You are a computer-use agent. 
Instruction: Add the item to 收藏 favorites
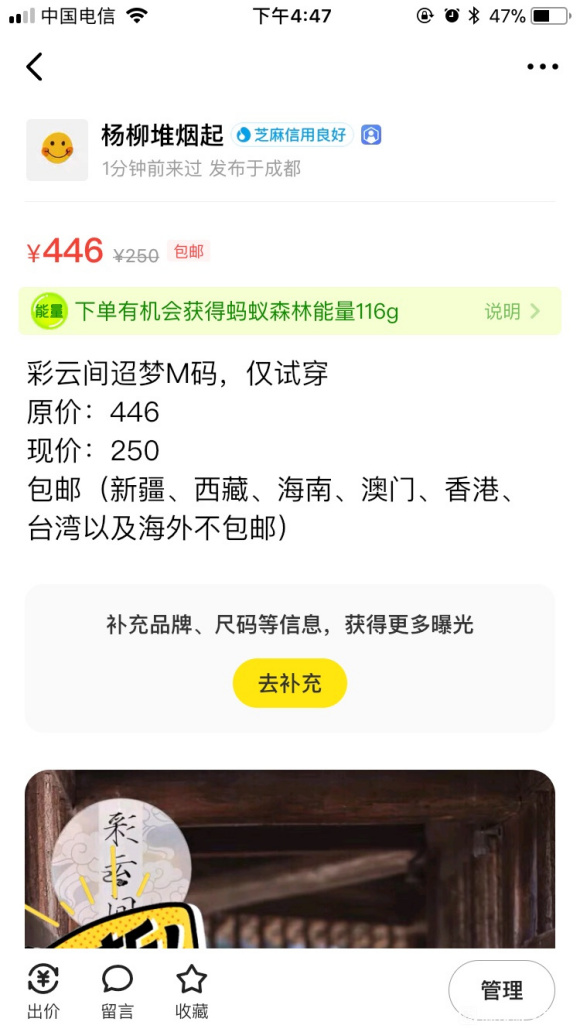(192, 993)
